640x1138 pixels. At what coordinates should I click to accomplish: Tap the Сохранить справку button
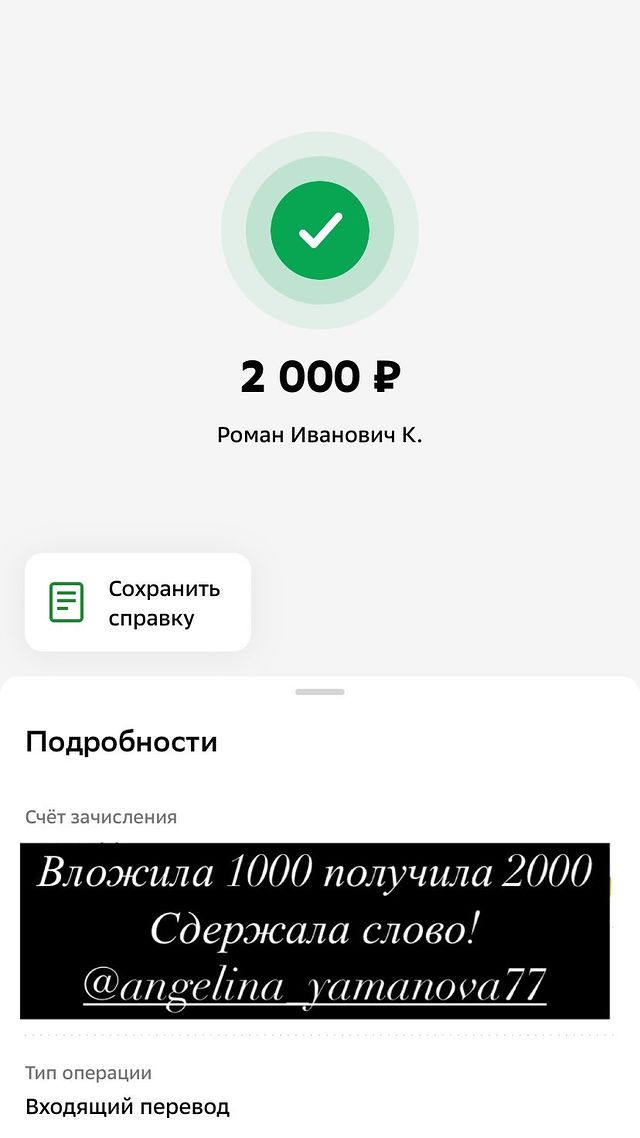click(138, 602)
